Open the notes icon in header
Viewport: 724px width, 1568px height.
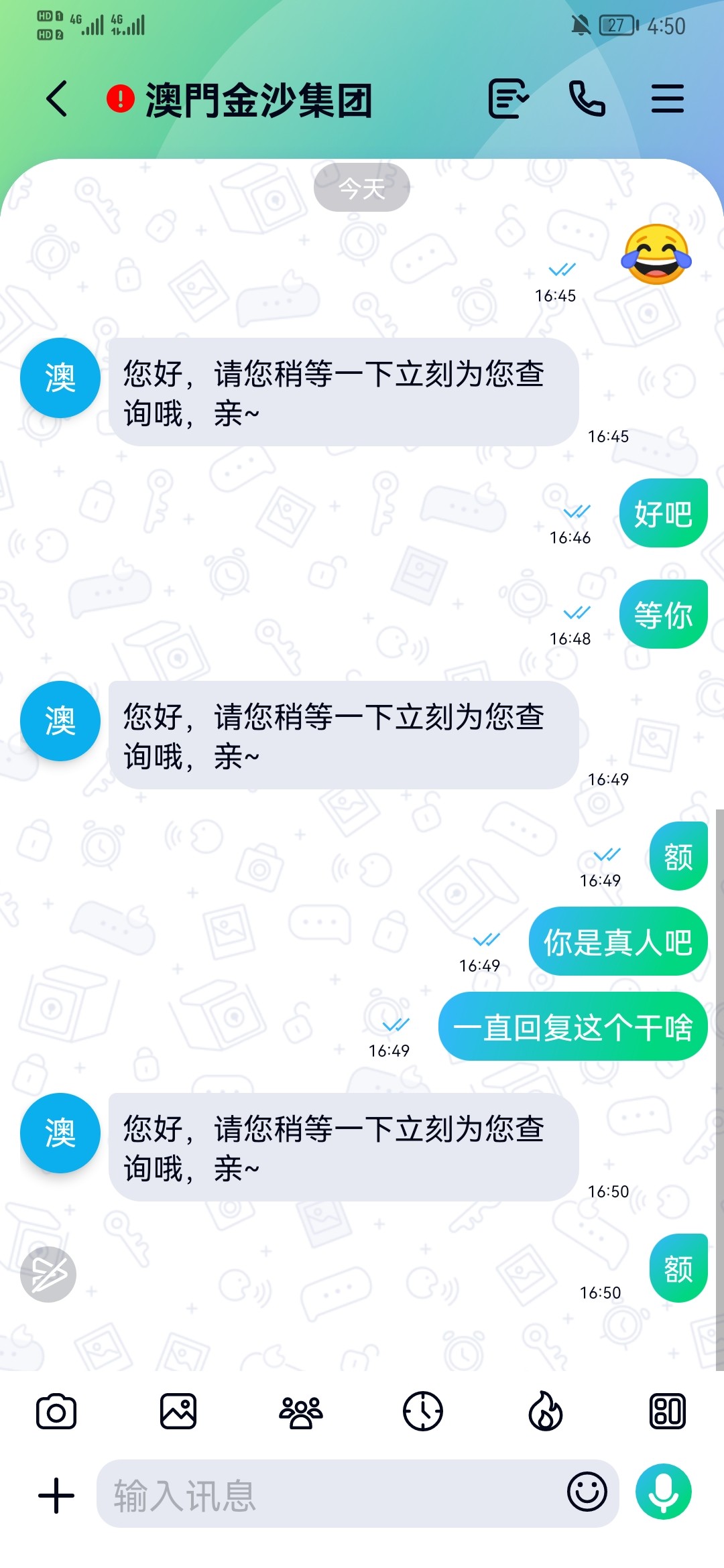pos(509,99)
